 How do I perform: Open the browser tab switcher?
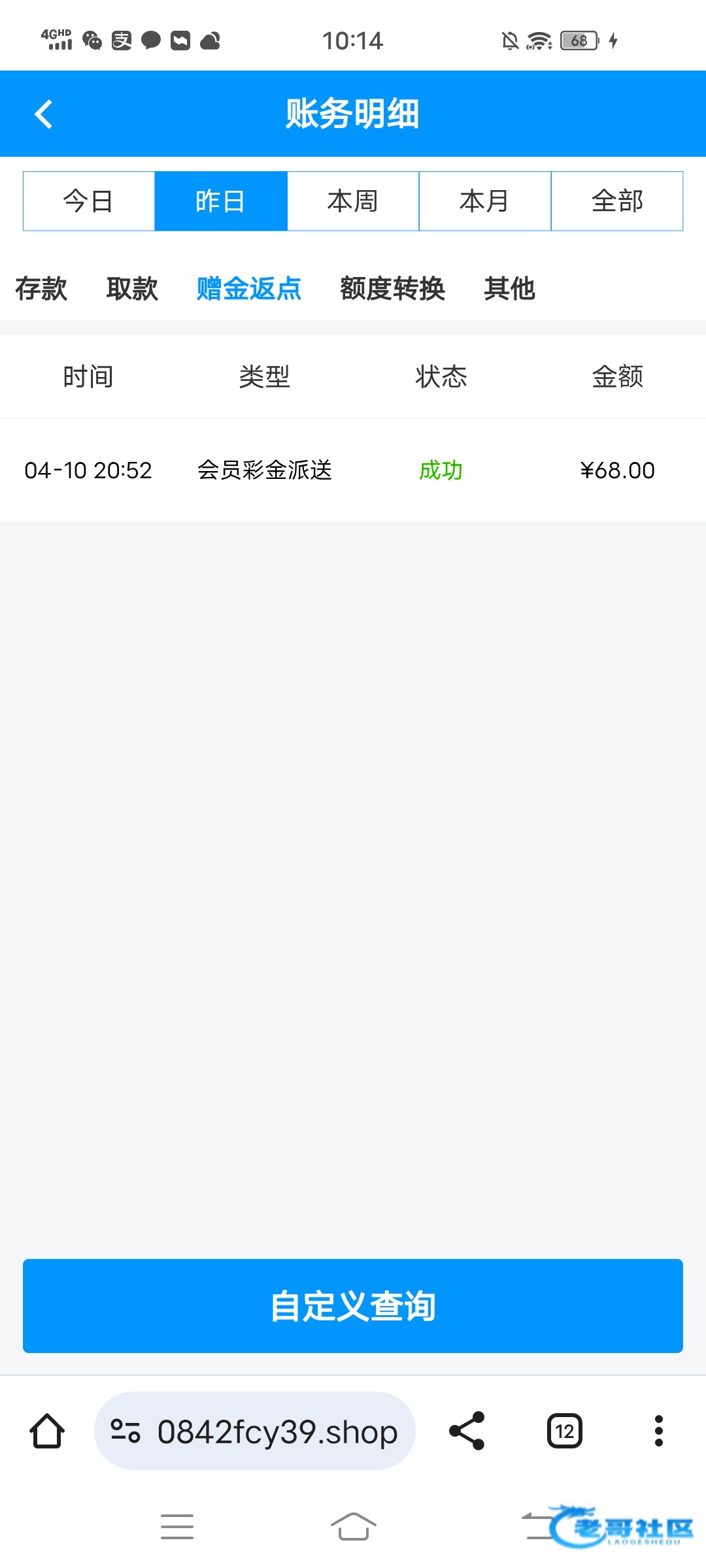564,1431
